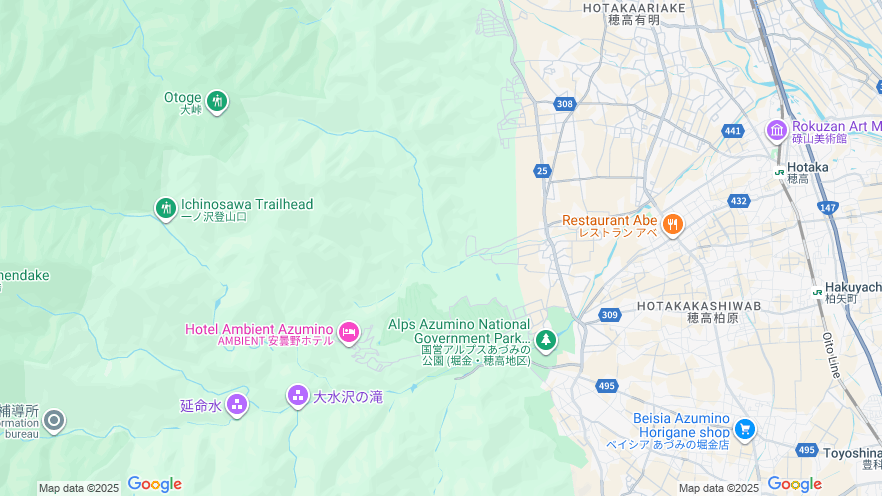Open the information bureau marker
Image resolution: width=882 pixels, height=496 pixels.
tap(54, 421)
